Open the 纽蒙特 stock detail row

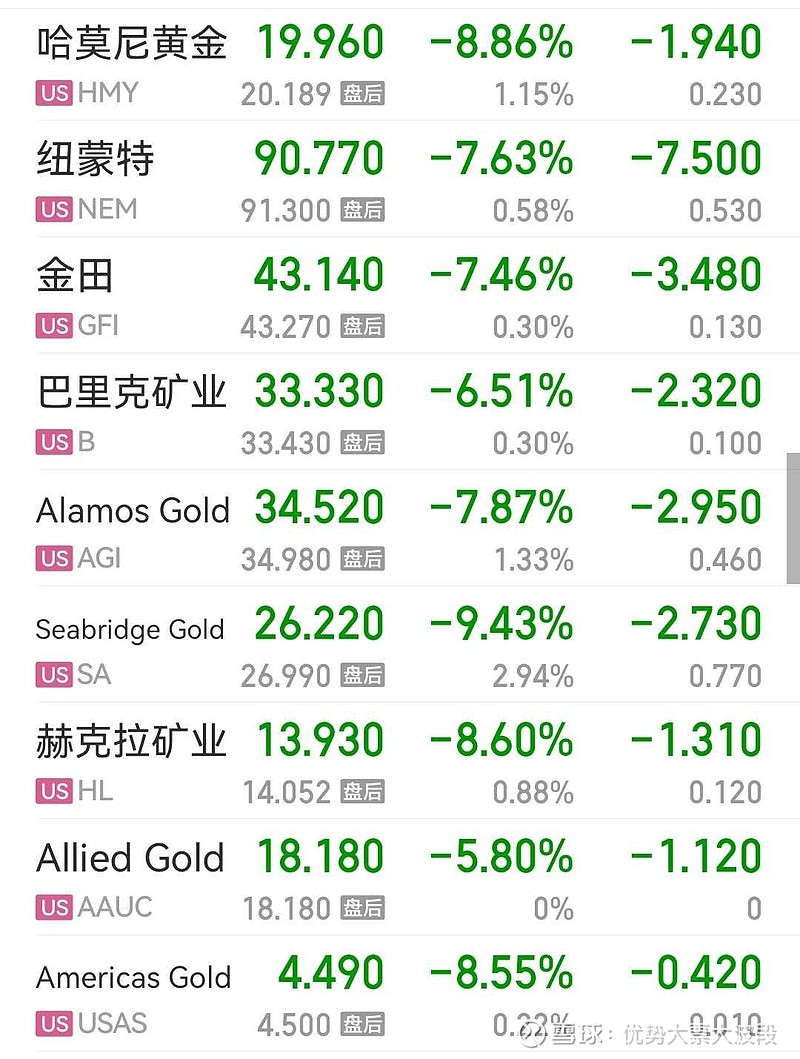point(95,160)
